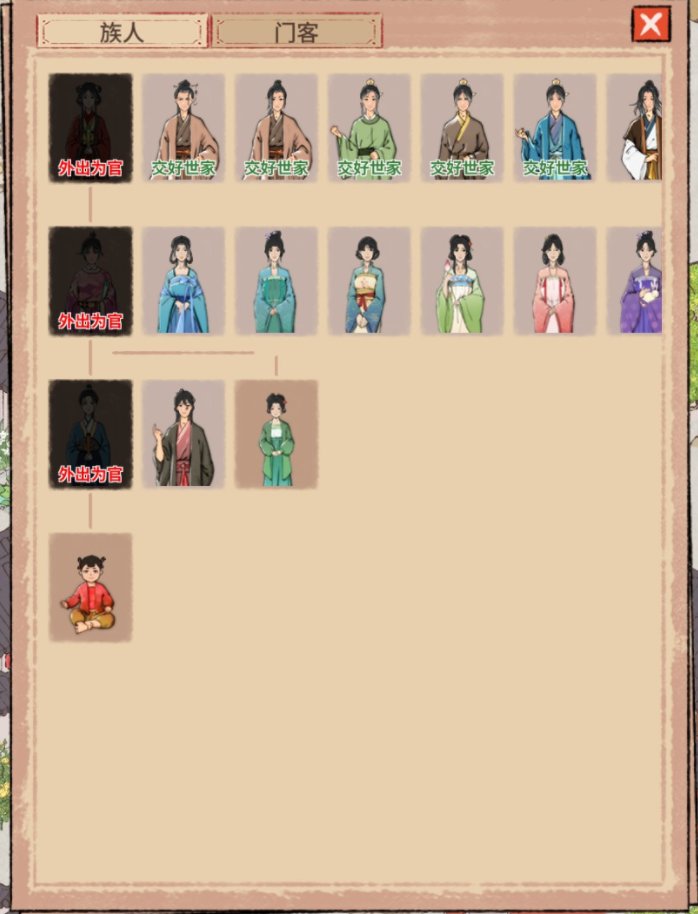Viewport: 698px width, 914px height.
Task: Open the first-row darkened 外出为官 ancestor portrait
Action: pyautogui.click(x=90, y=127)
